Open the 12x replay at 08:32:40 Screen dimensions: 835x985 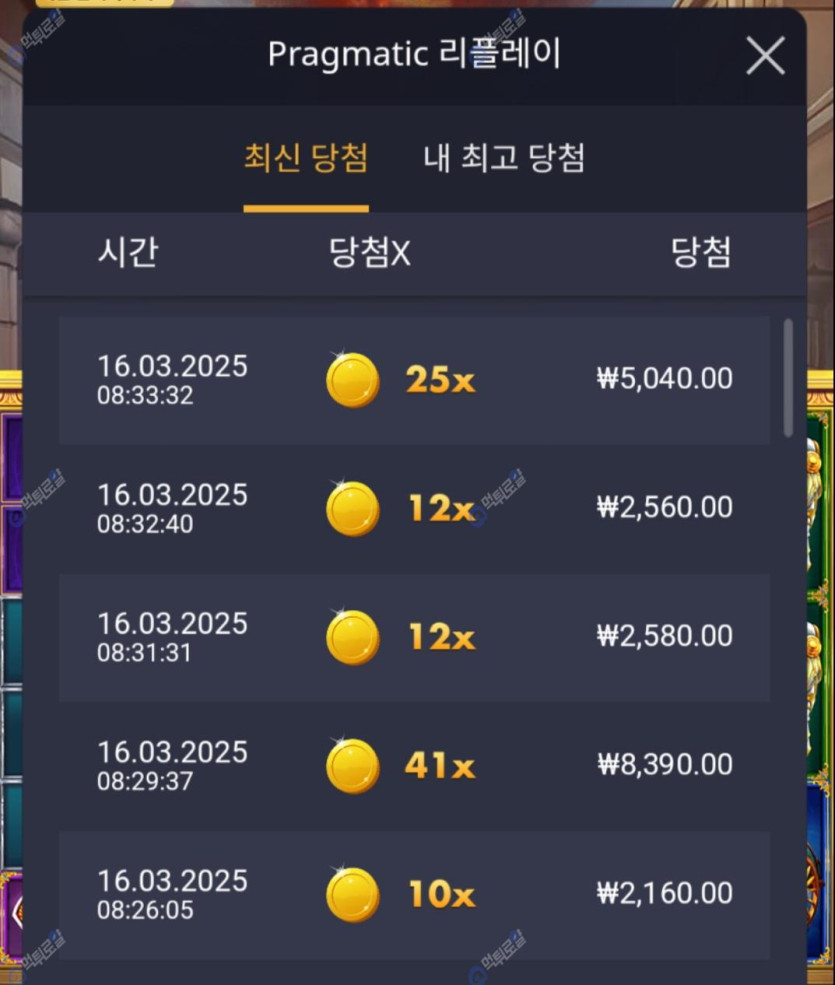(414, 509)
